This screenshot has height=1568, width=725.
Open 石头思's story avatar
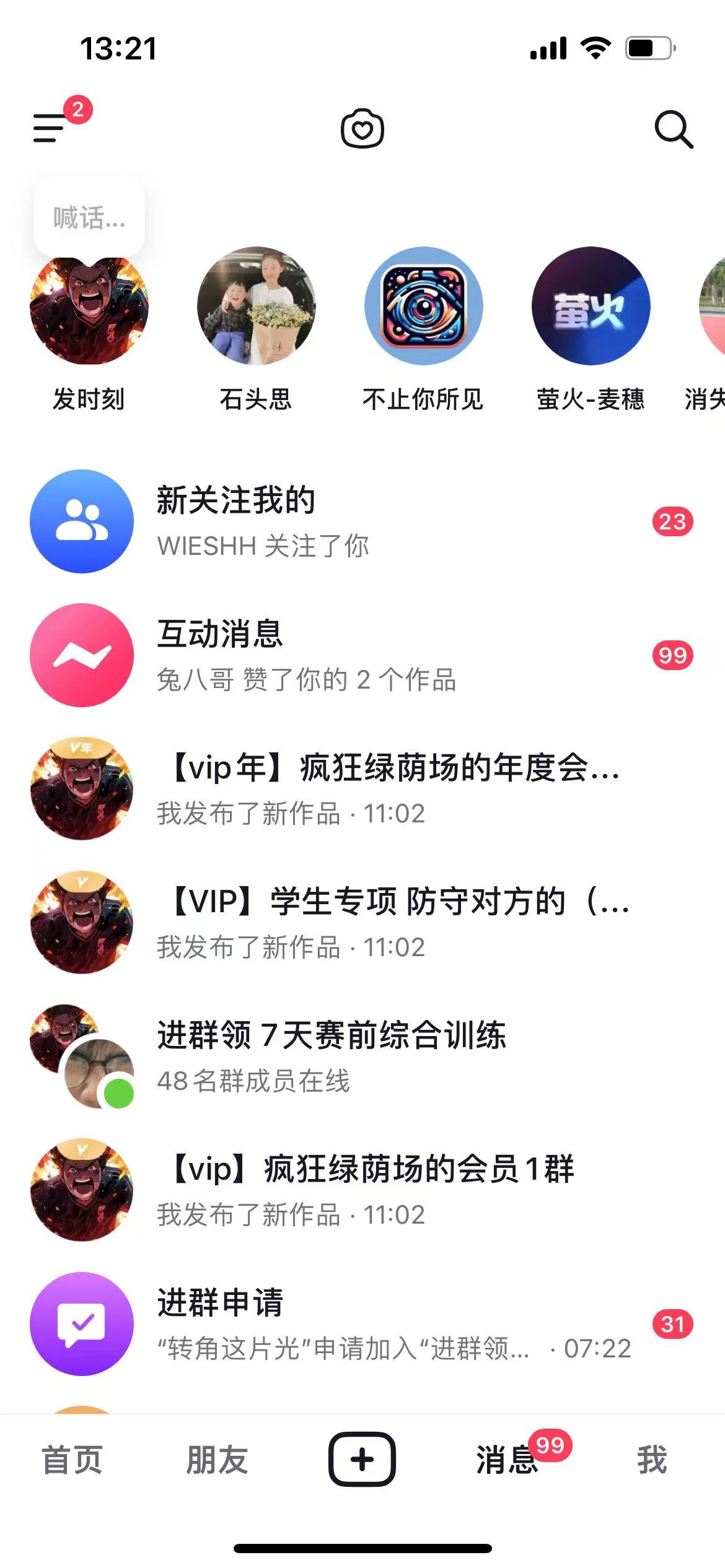(x=256, y=307)
